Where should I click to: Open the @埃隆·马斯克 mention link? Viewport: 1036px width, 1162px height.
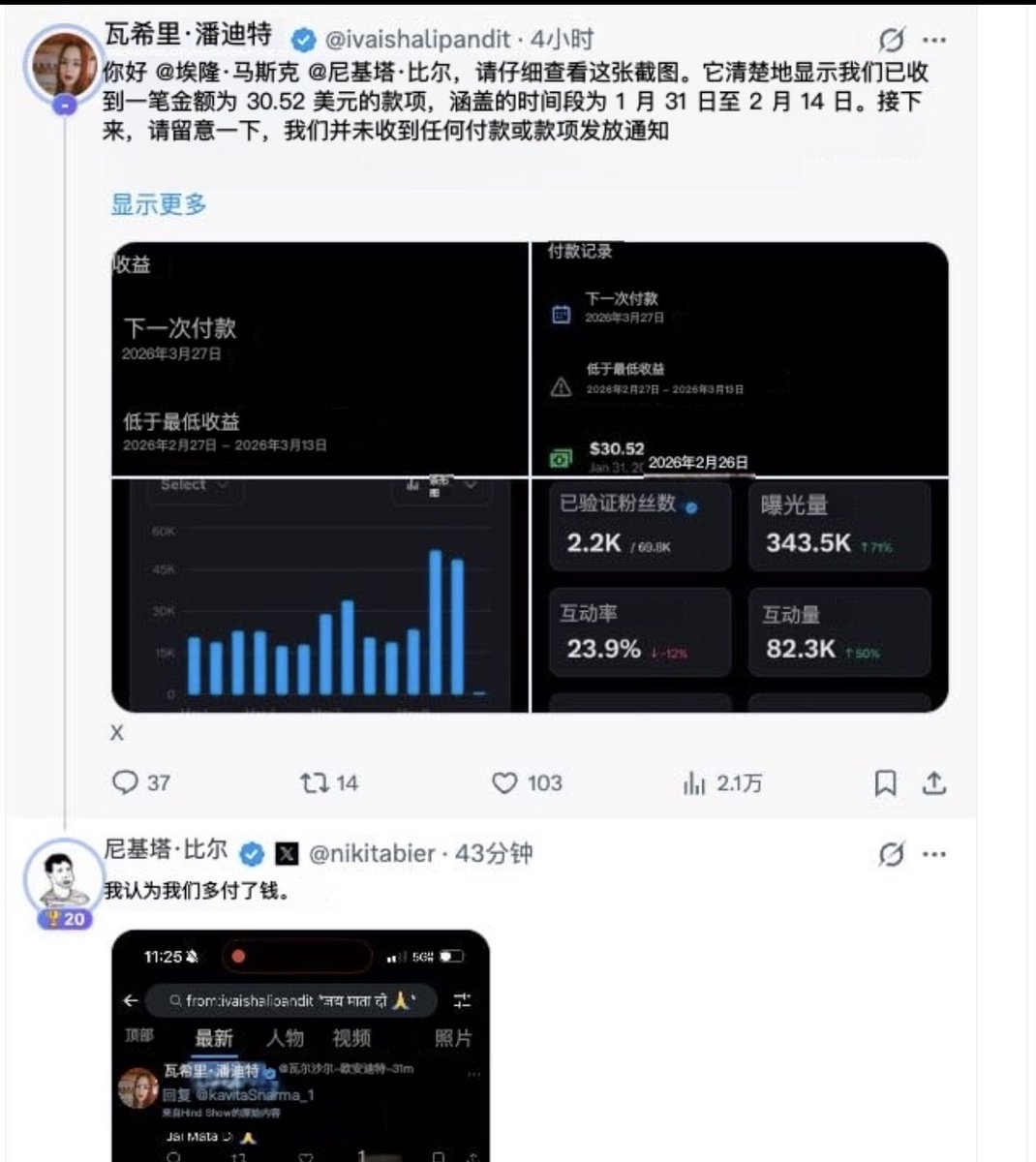[213, 73]
